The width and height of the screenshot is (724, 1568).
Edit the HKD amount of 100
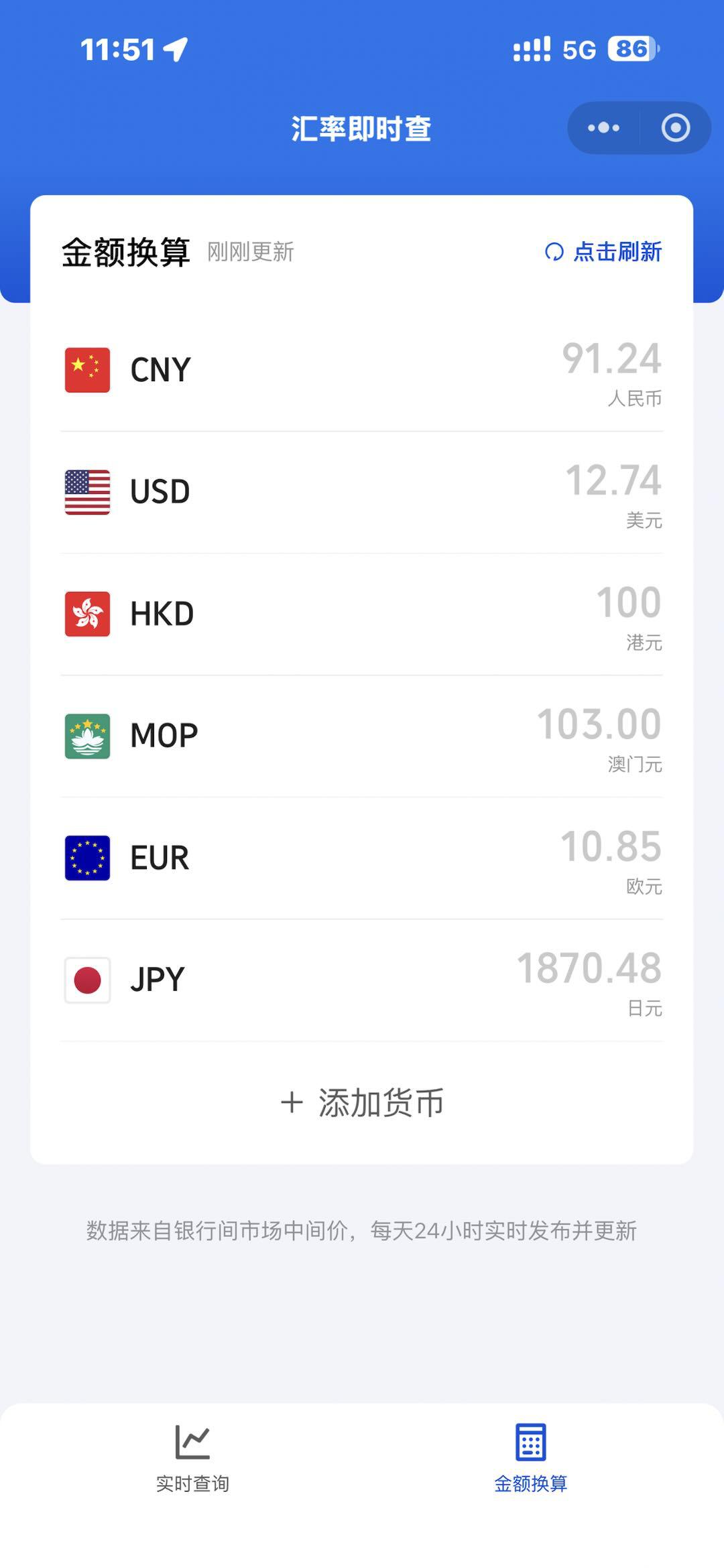(x=628, y=602)
